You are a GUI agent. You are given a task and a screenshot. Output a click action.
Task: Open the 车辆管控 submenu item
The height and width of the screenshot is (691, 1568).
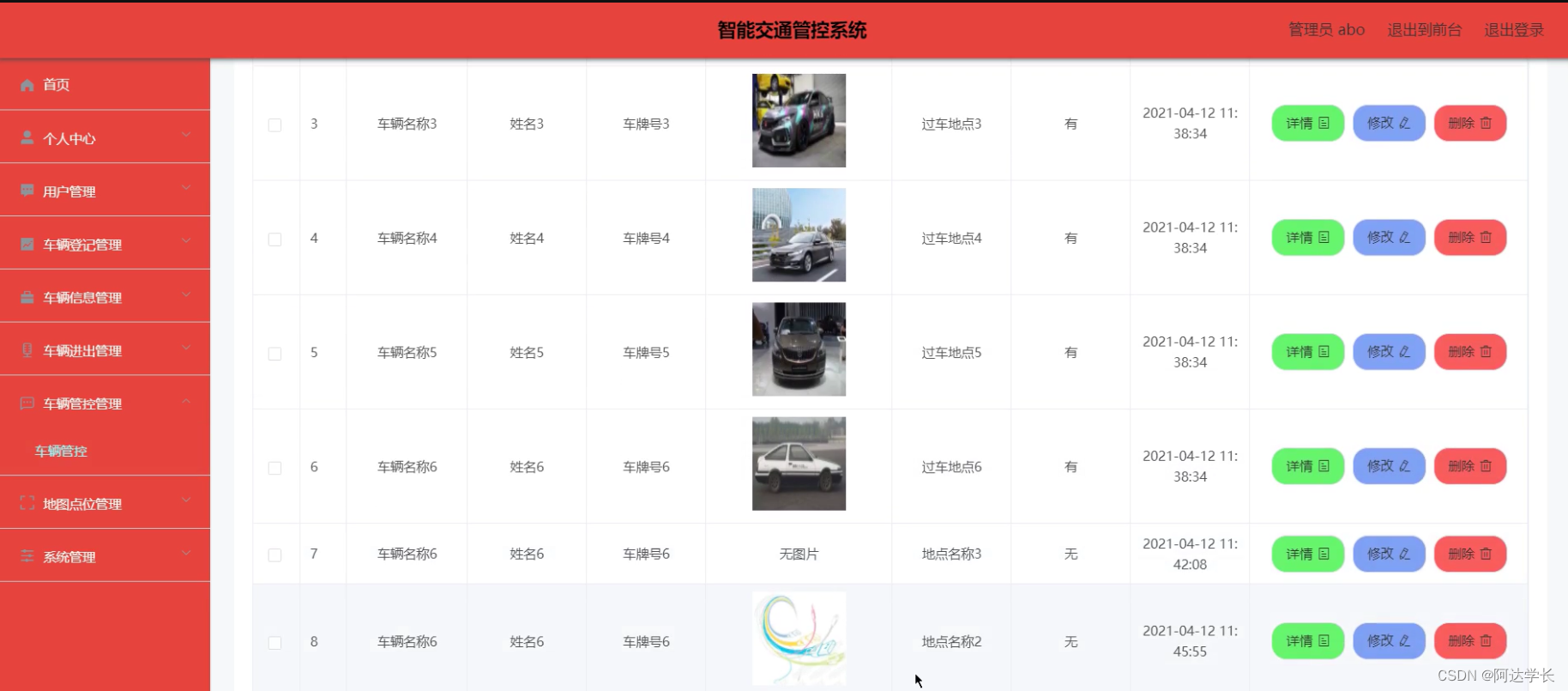point(61,451)
